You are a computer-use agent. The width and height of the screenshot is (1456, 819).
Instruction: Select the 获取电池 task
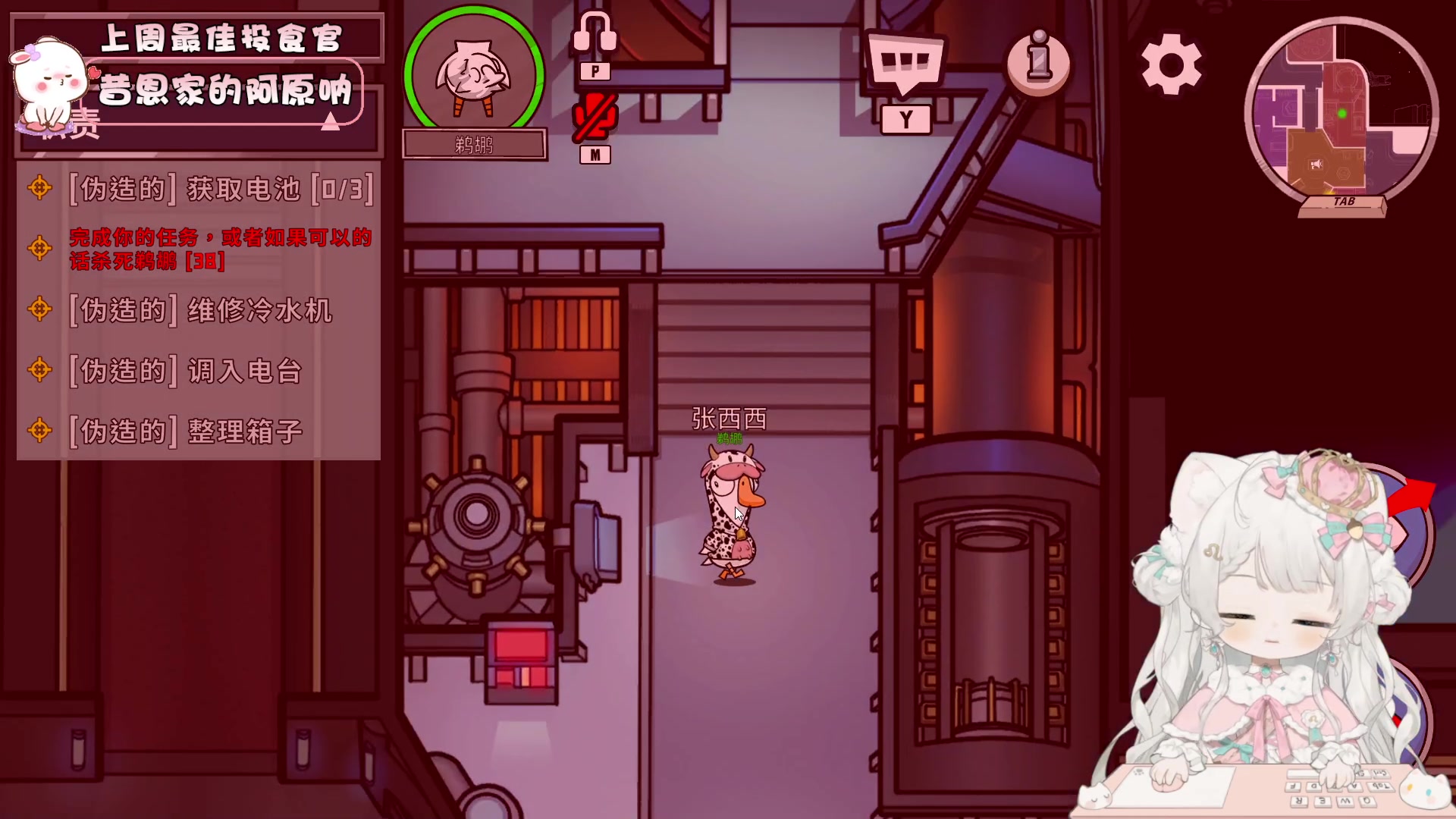[x=220, y=189]
